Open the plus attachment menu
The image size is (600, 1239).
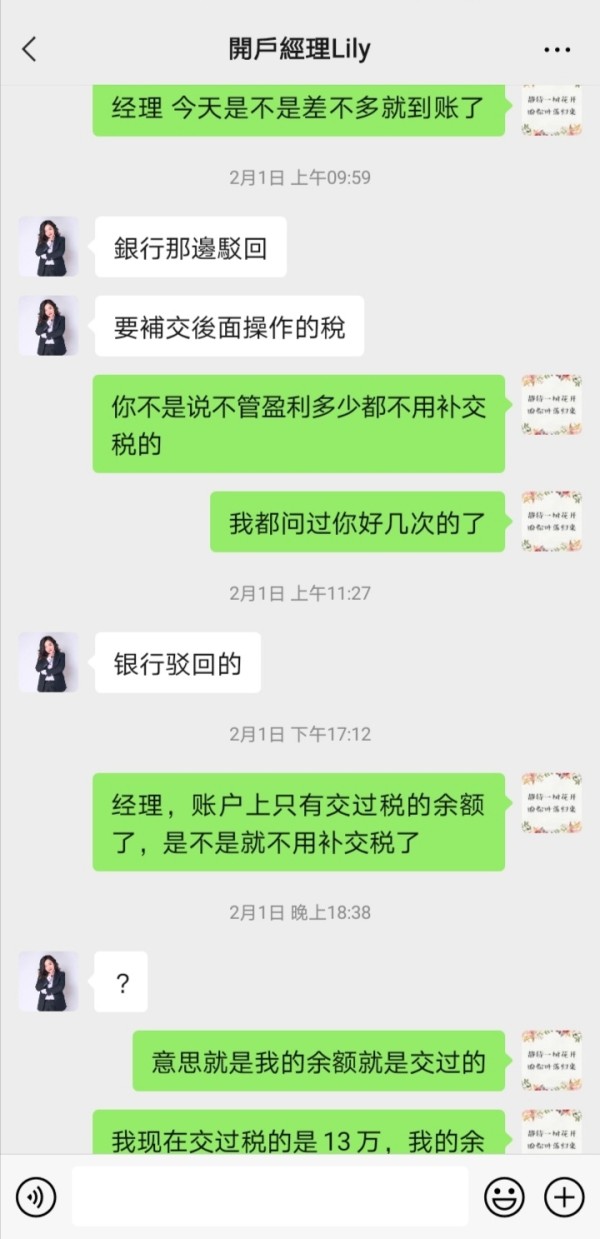point(563,1196)
